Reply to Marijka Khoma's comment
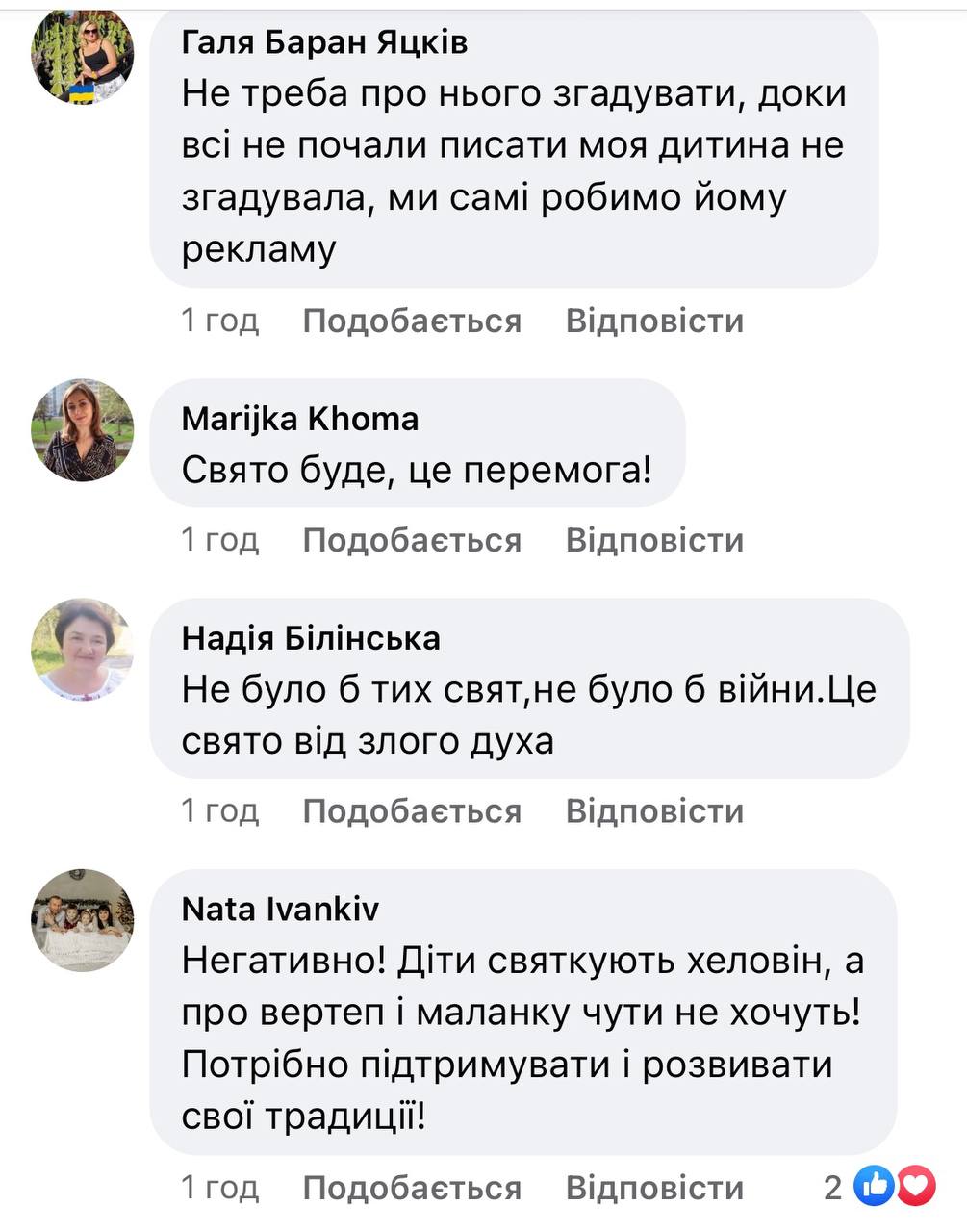 click(x=654, y=540)
